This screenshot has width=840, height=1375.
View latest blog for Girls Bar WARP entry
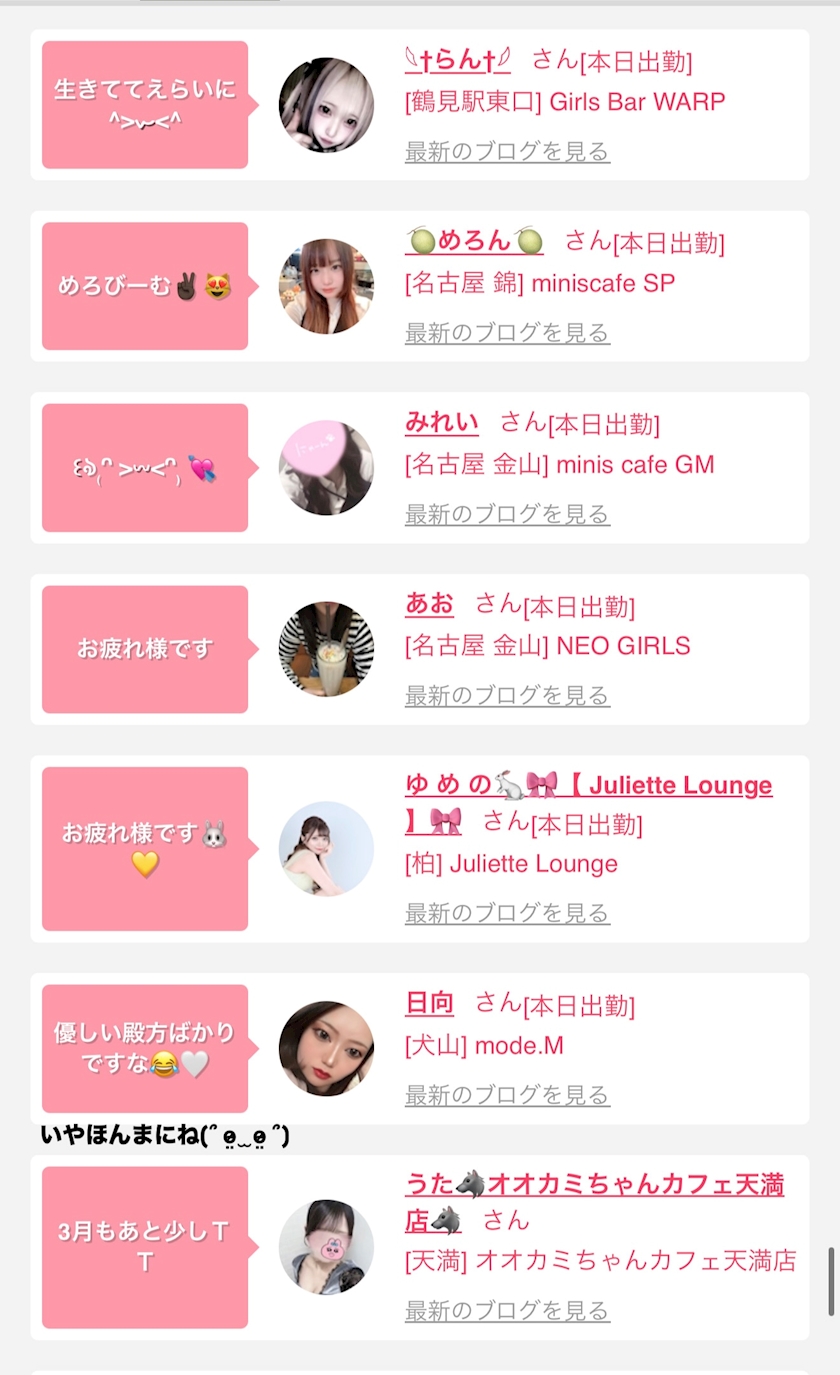point(507,152)
